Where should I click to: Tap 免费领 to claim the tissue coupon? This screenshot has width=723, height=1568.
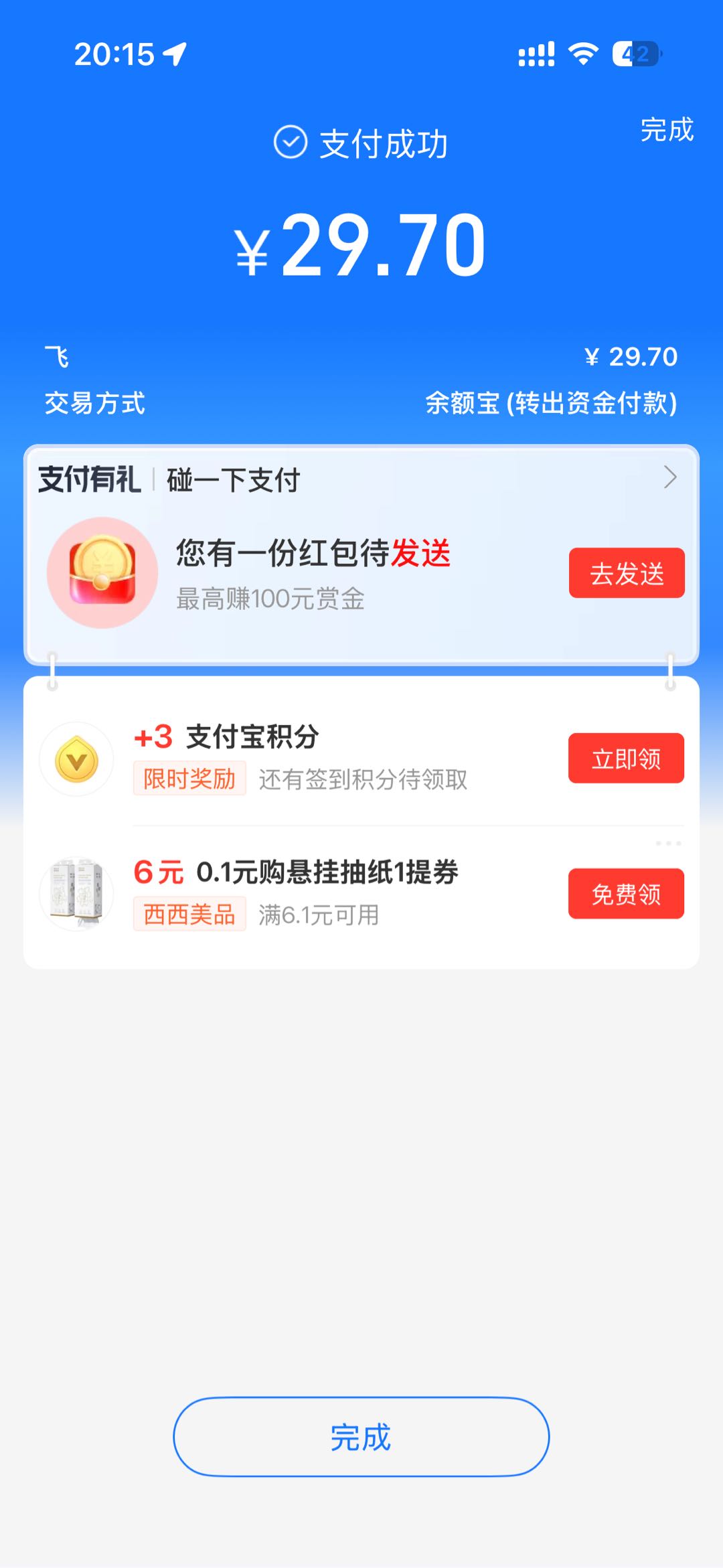point(627,892)
